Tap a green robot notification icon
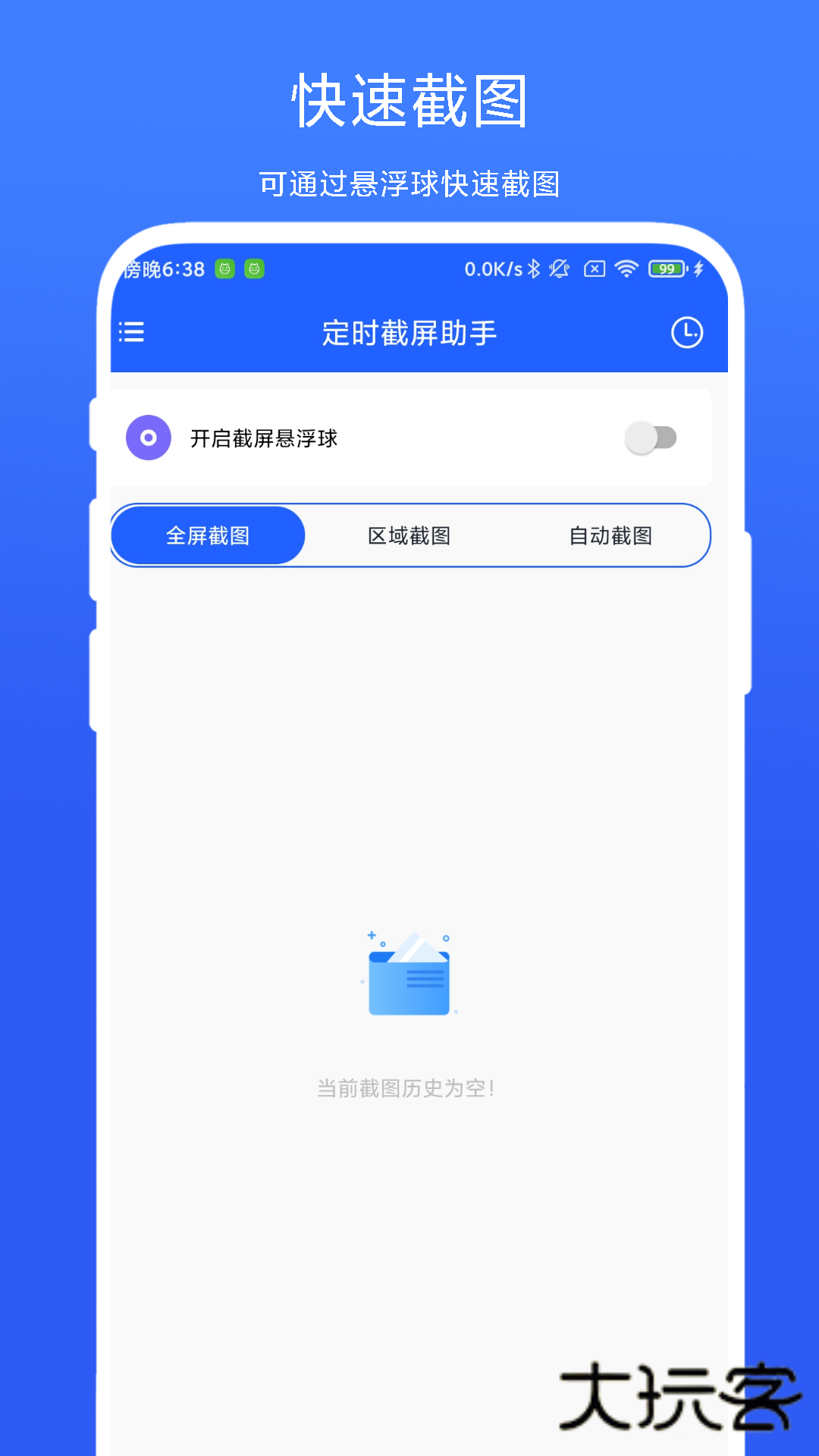The width and height of the screenshot is (819, 1456). (x=224, y=270)
